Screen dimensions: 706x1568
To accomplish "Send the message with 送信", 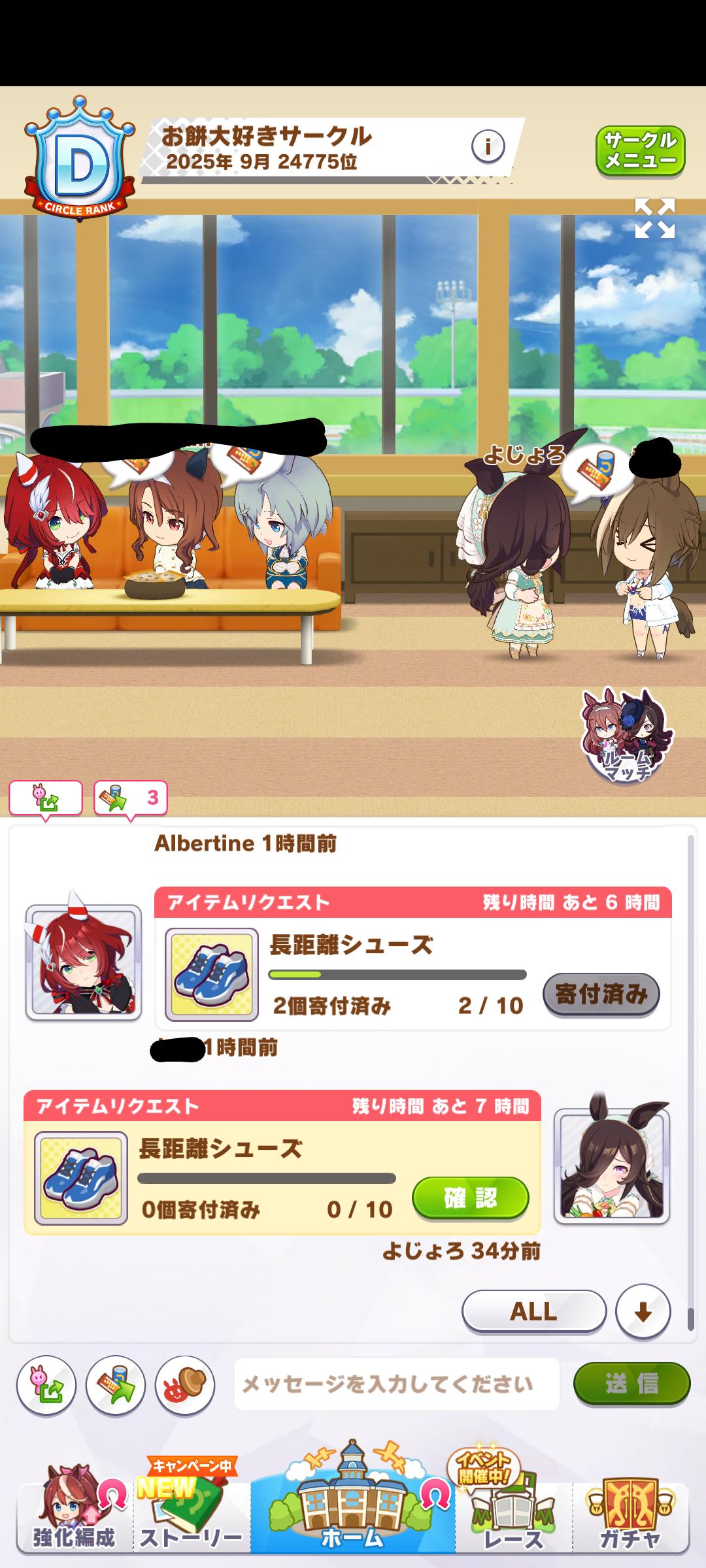I will 631,1384.
